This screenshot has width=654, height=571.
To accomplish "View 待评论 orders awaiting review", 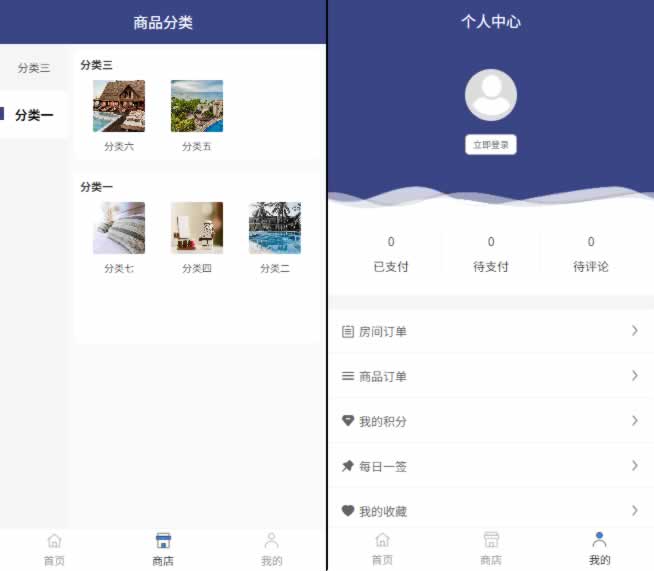I will pos(591,254).
